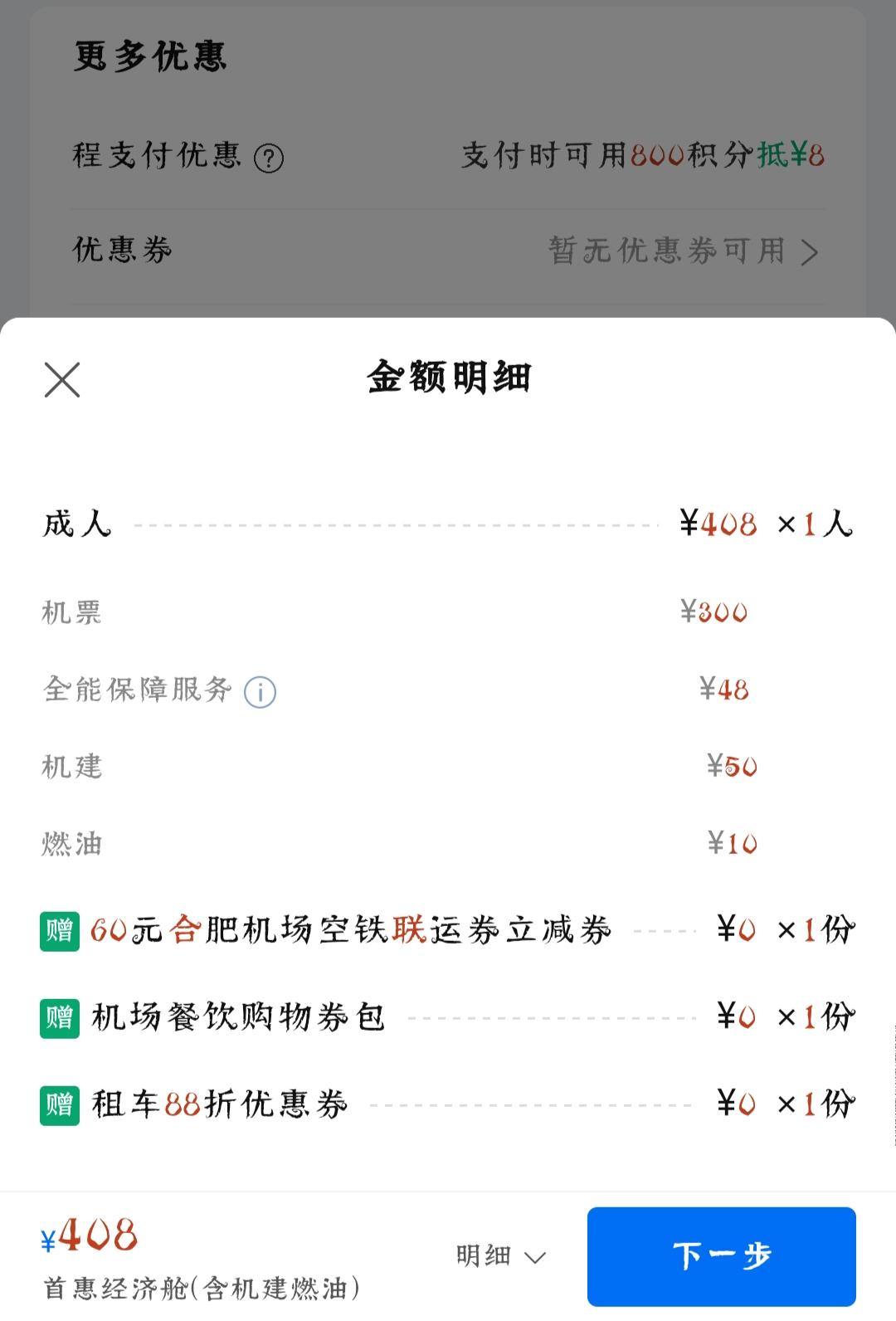The width and height of the screenshot is (896, 1321).
Task: Collapse the 明细 price breakdown
Action: coord(500,1256)
